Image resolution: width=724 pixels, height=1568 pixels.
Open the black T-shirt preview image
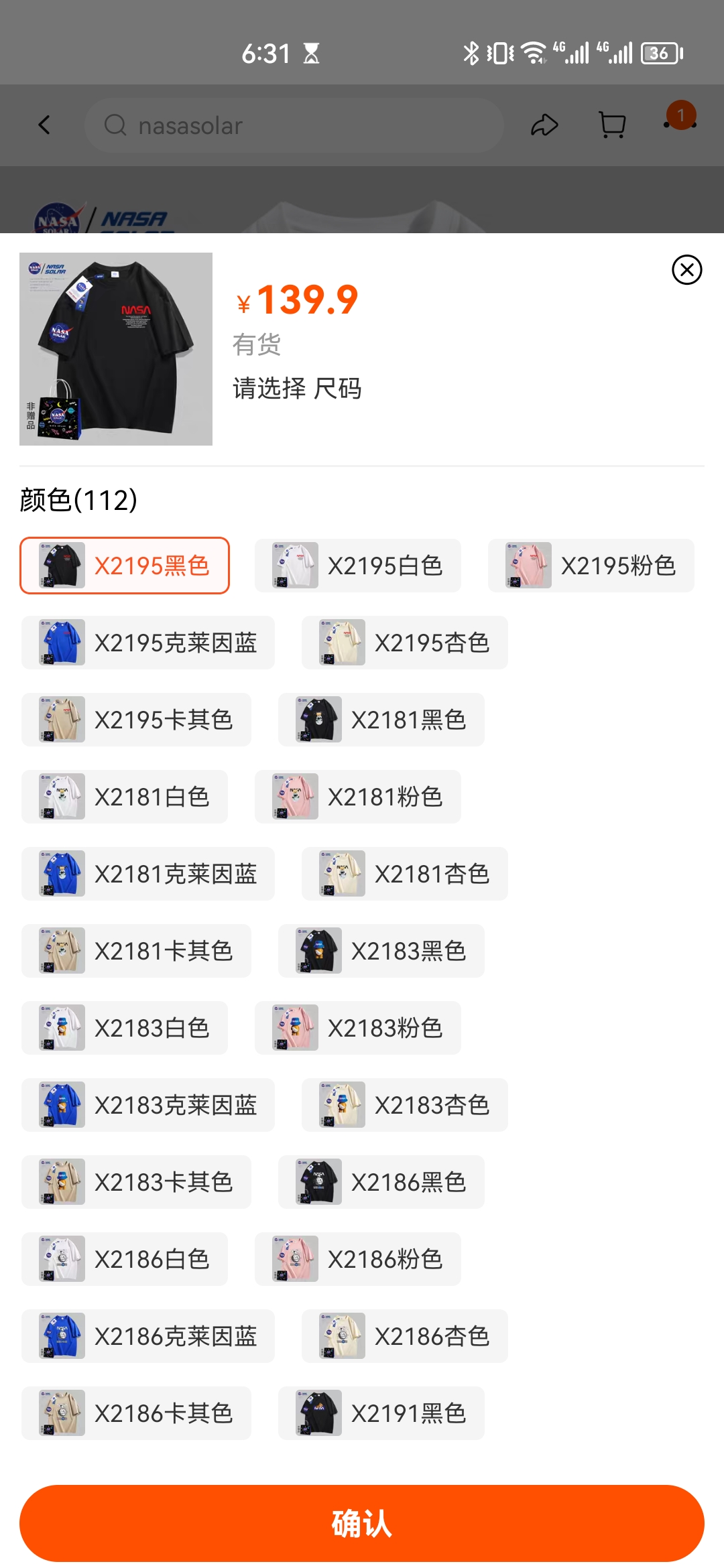(x=116, y=348)
